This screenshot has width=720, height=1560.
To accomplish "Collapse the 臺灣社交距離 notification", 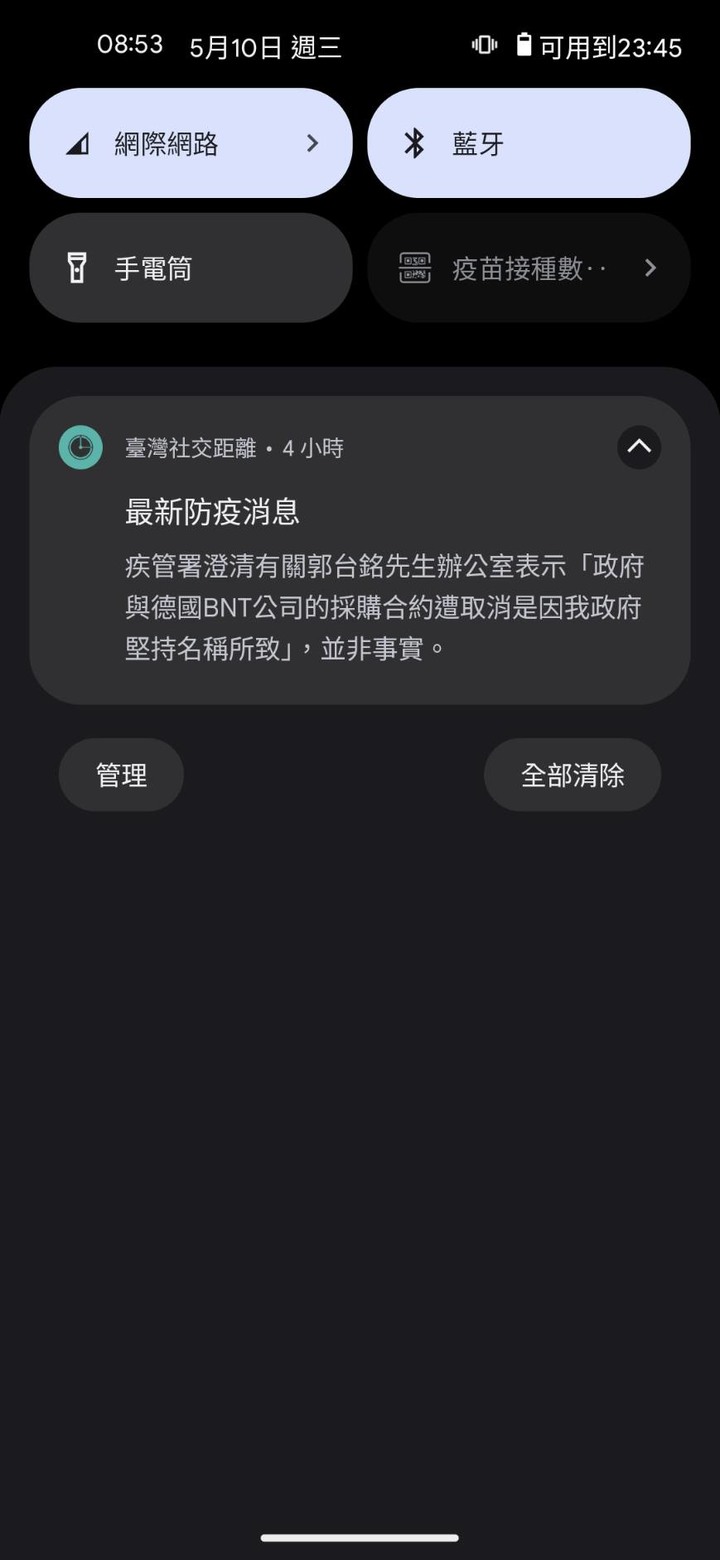I will [639, 447].
